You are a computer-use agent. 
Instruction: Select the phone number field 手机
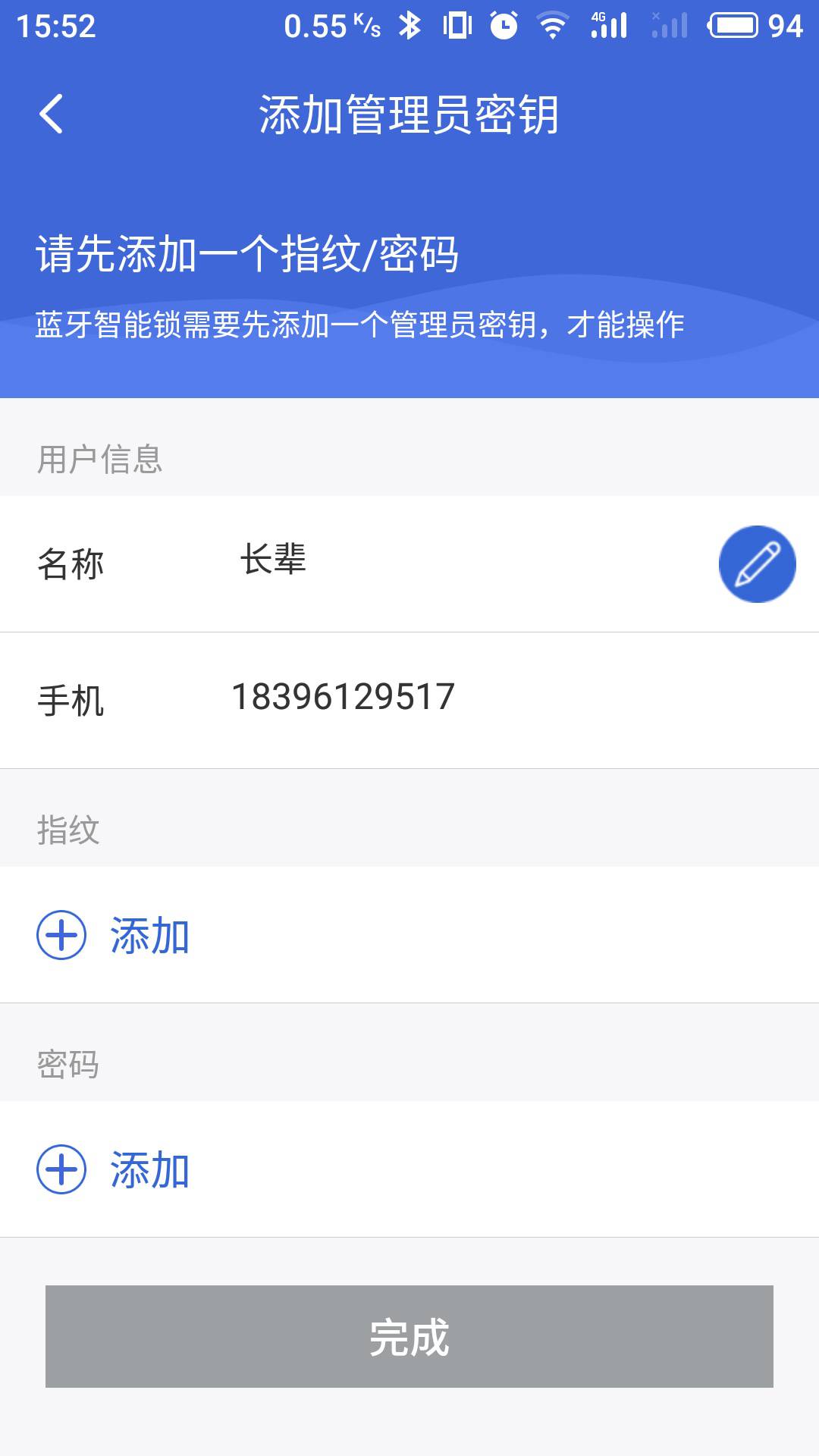coord(409,701)
